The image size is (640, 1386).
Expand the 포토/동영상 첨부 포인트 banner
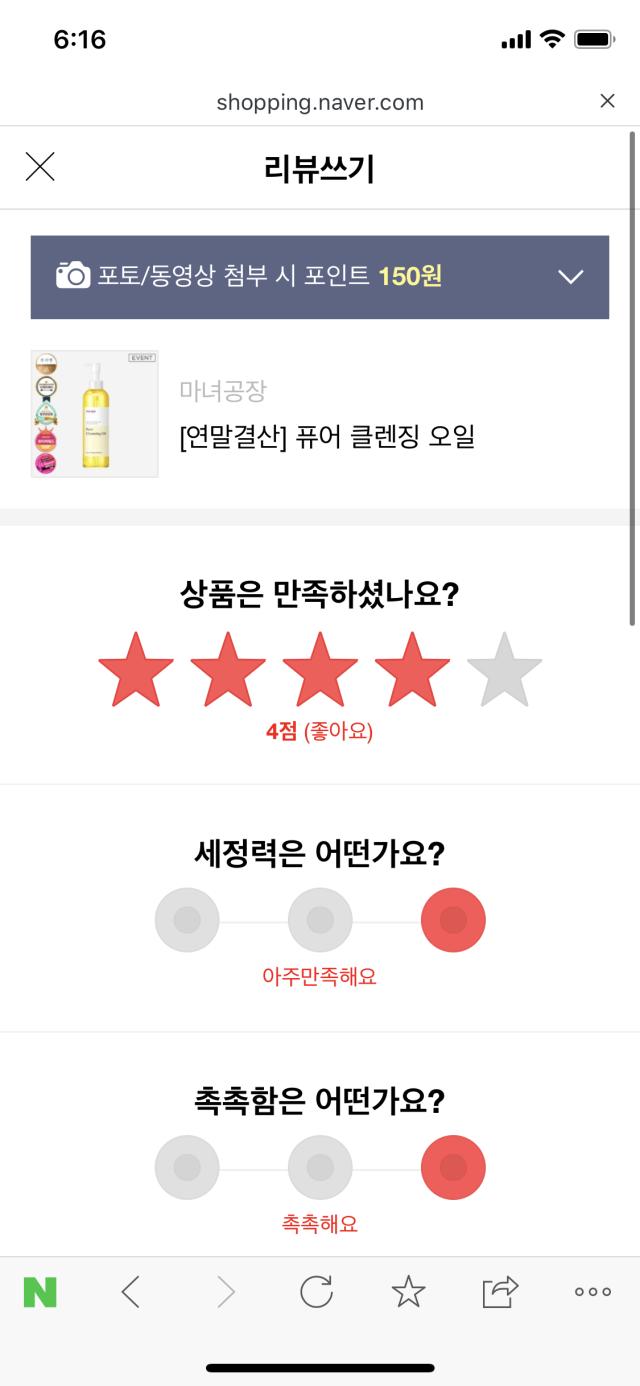pos(570,277)
